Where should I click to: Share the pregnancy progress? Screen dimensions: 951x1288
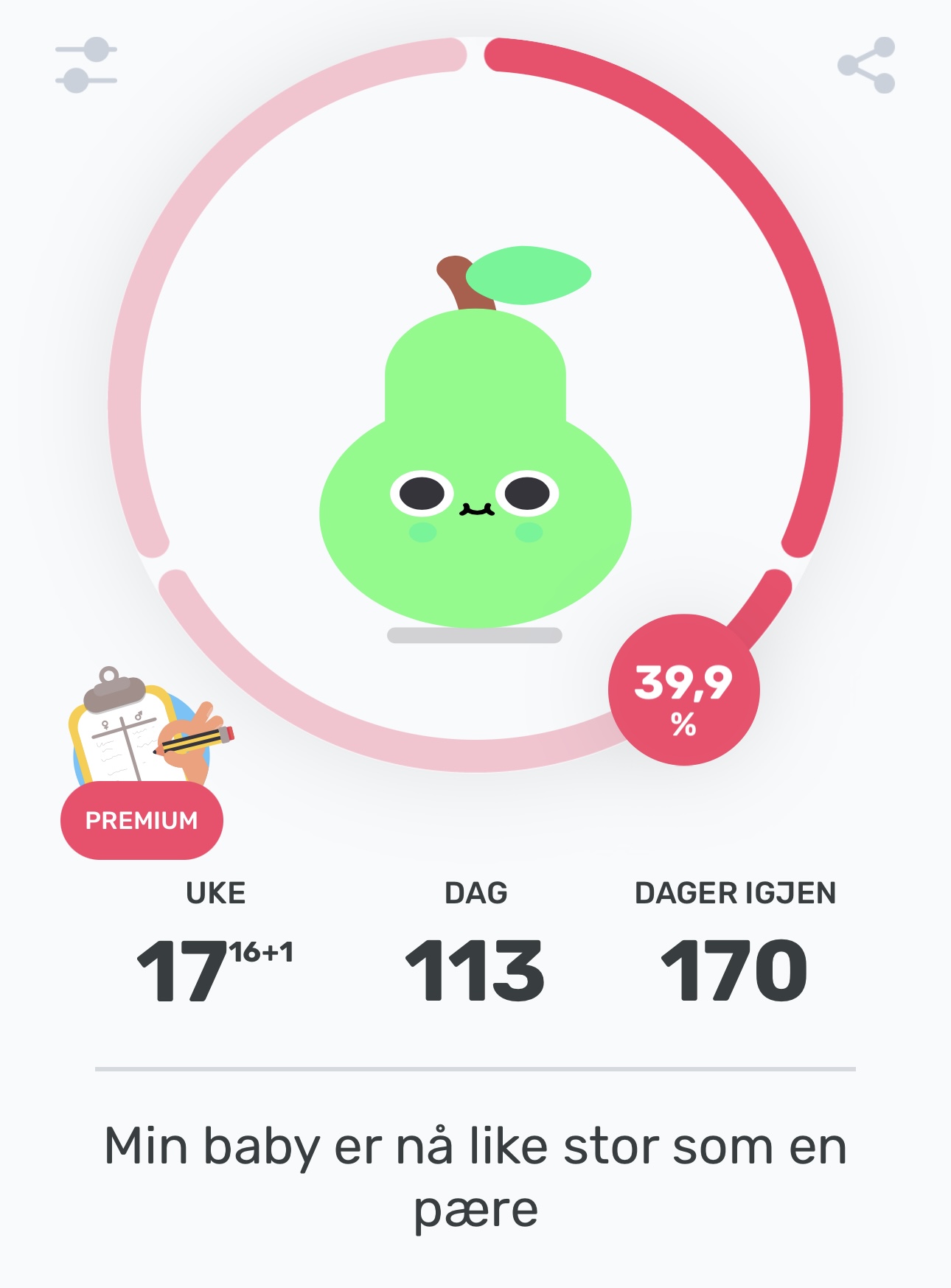tap(867, 65)
